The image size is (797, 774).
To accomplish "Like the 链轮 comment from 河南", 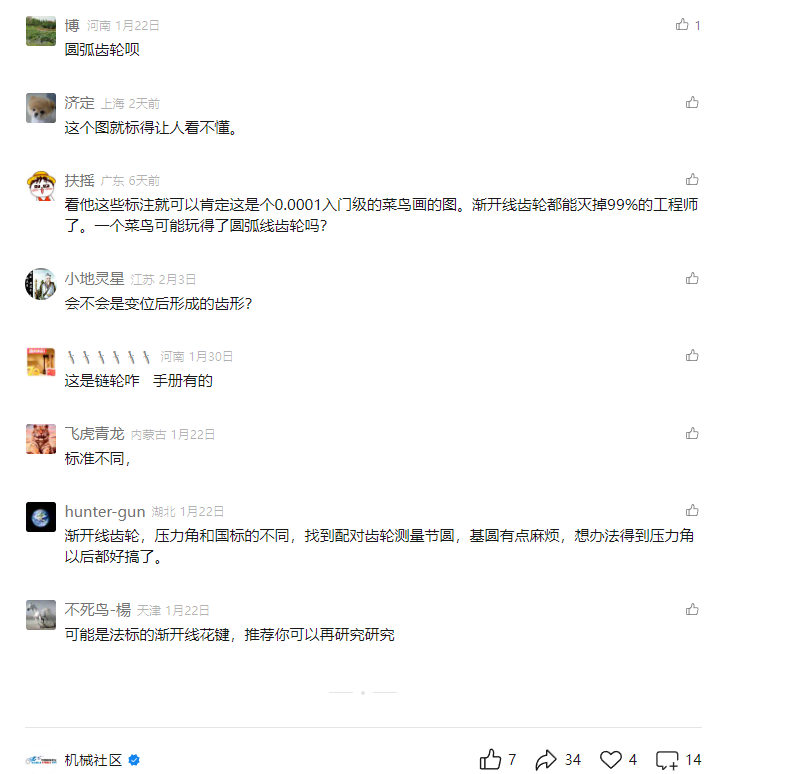I will [692, 355].
